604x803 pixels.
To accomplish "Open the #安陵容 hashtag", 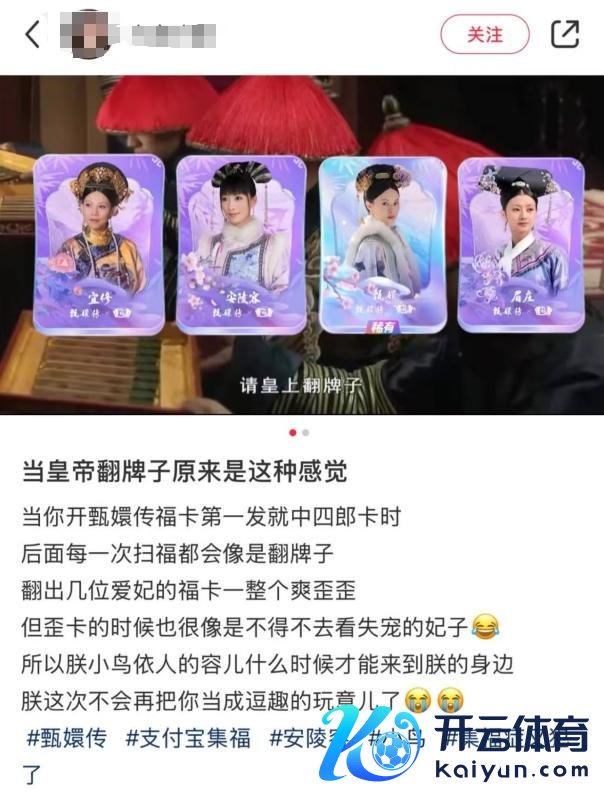I will pyautogui.click(x=303, y=739).
